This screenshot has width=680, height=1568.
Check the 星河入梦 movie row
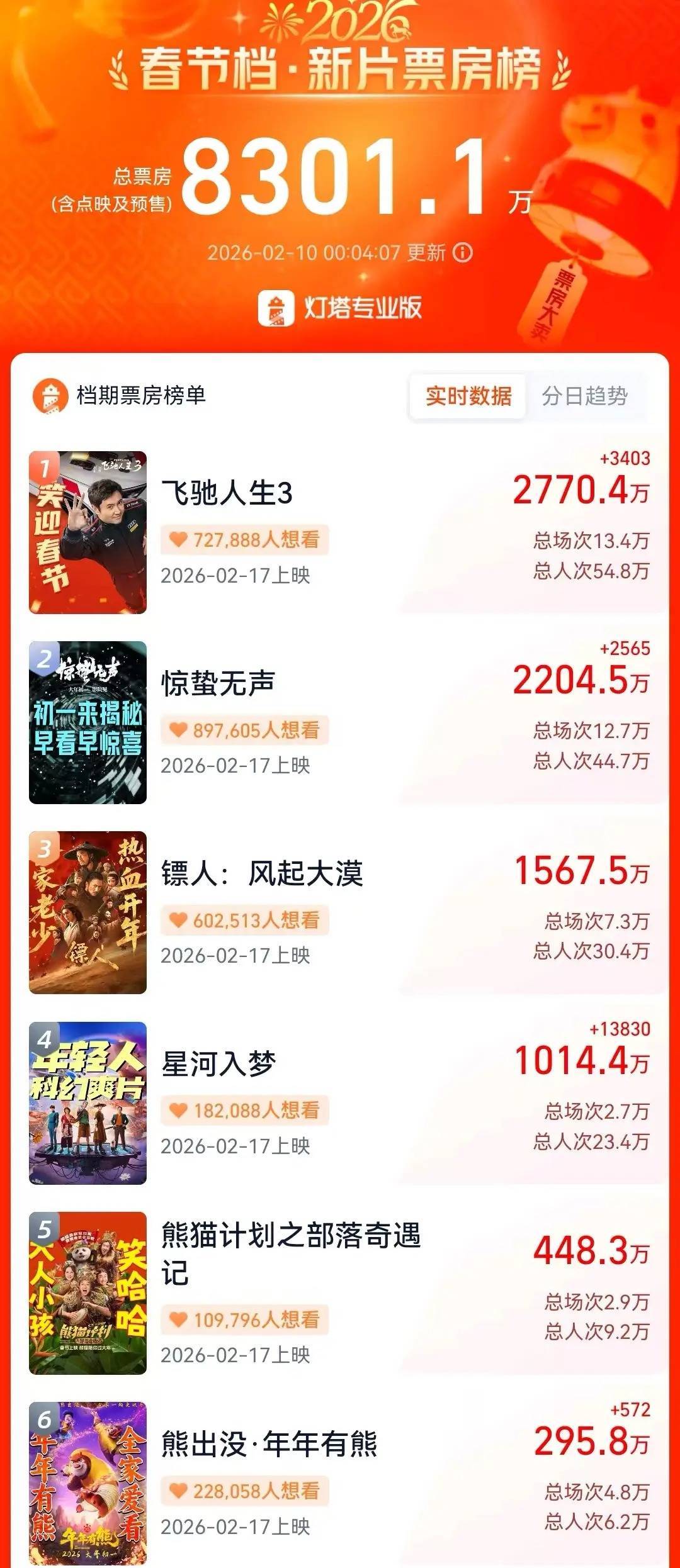coord(219,1064)
